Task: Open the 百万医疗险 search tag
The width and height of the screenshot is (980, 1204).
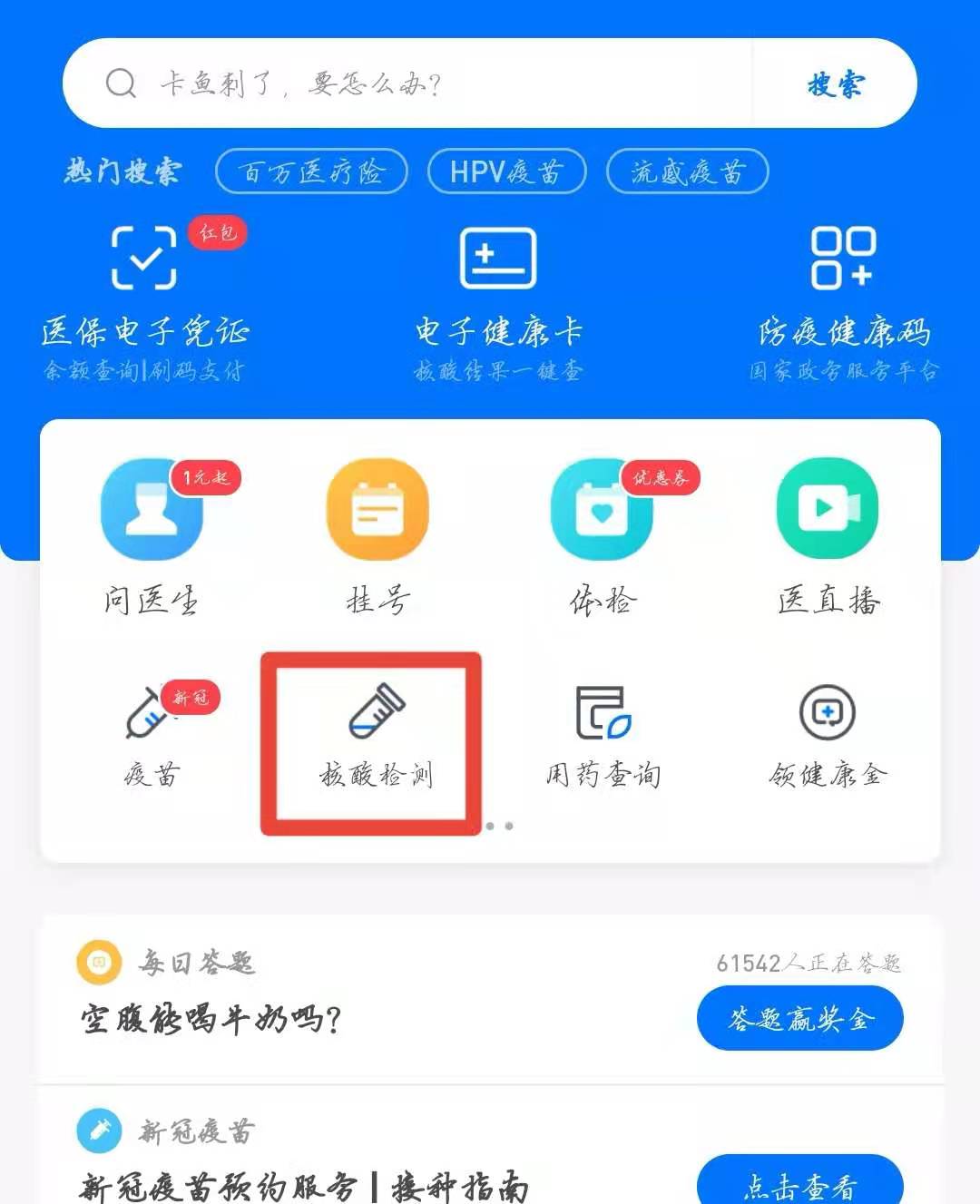Action: tap(311, 171)
